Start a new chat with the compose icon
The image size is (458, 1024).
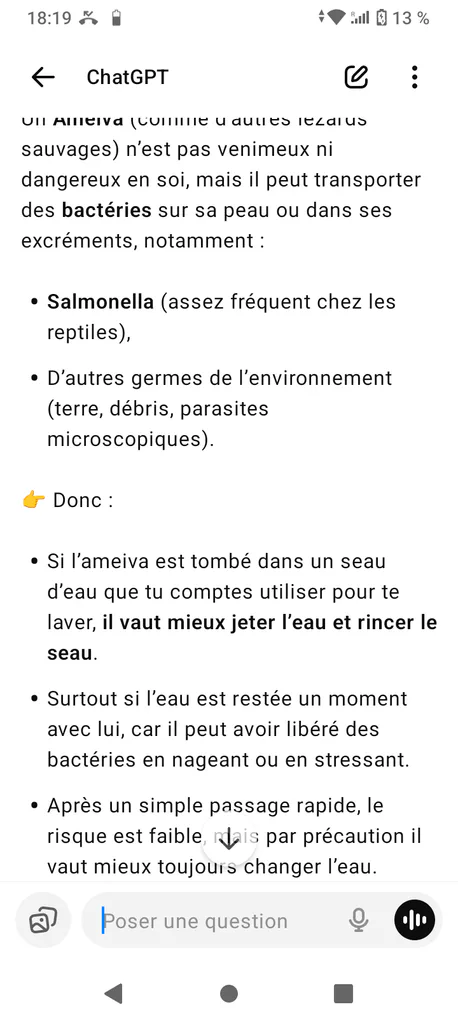click(x=356, y=77)
